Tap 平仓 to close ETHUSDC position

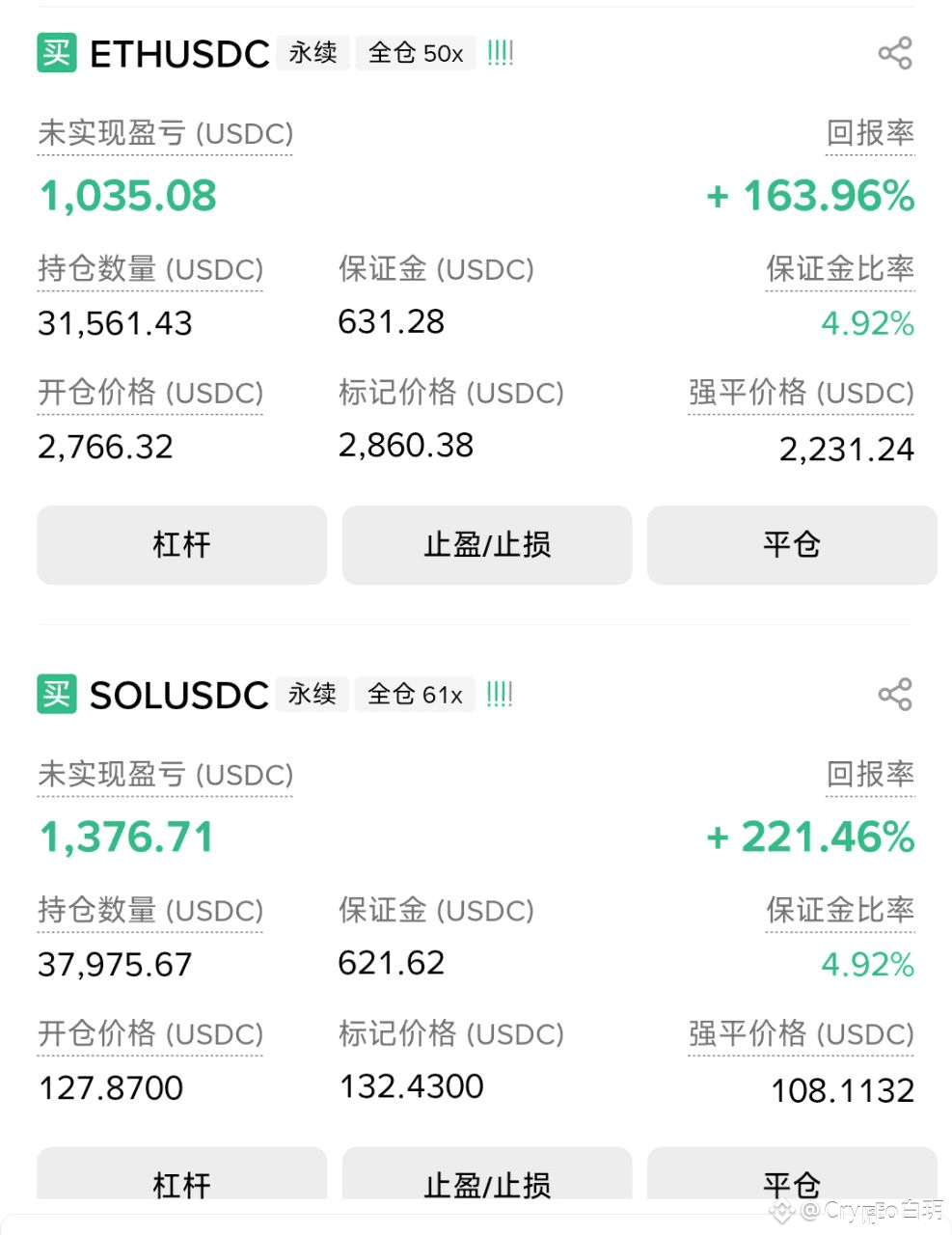(x=791, y=544)
